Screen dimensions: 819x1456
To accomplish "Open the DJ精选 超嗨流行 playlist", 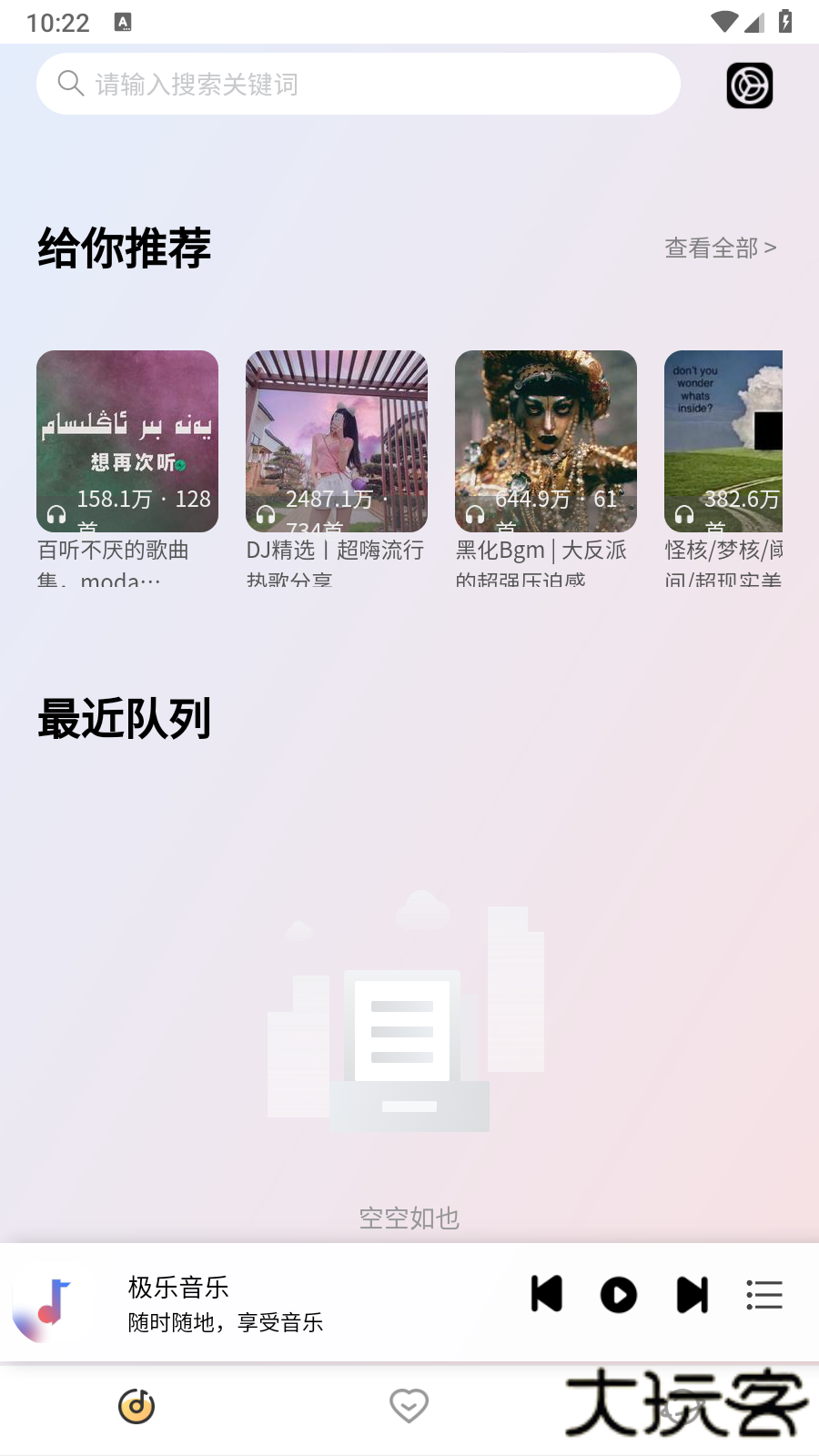I will tap(336, 441).
